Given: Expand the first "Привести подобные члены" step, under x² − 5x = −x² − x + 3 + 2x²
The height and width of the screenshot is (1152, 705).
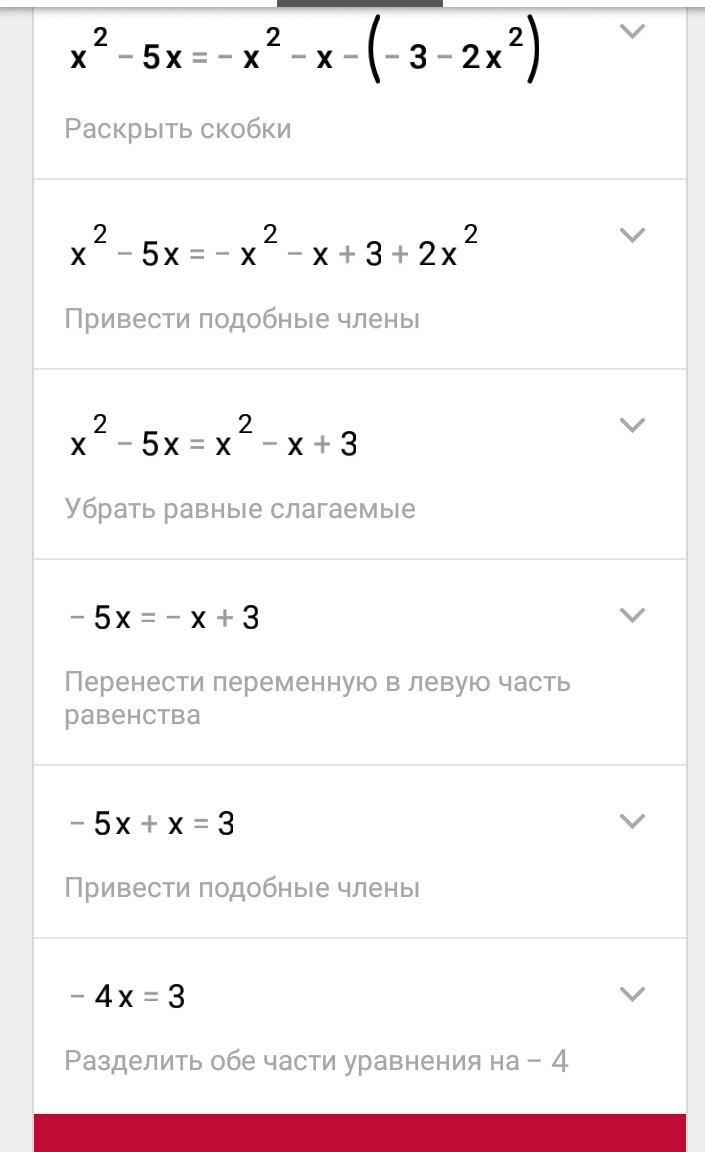Looking at the screenshot, I should click(632, 236).
